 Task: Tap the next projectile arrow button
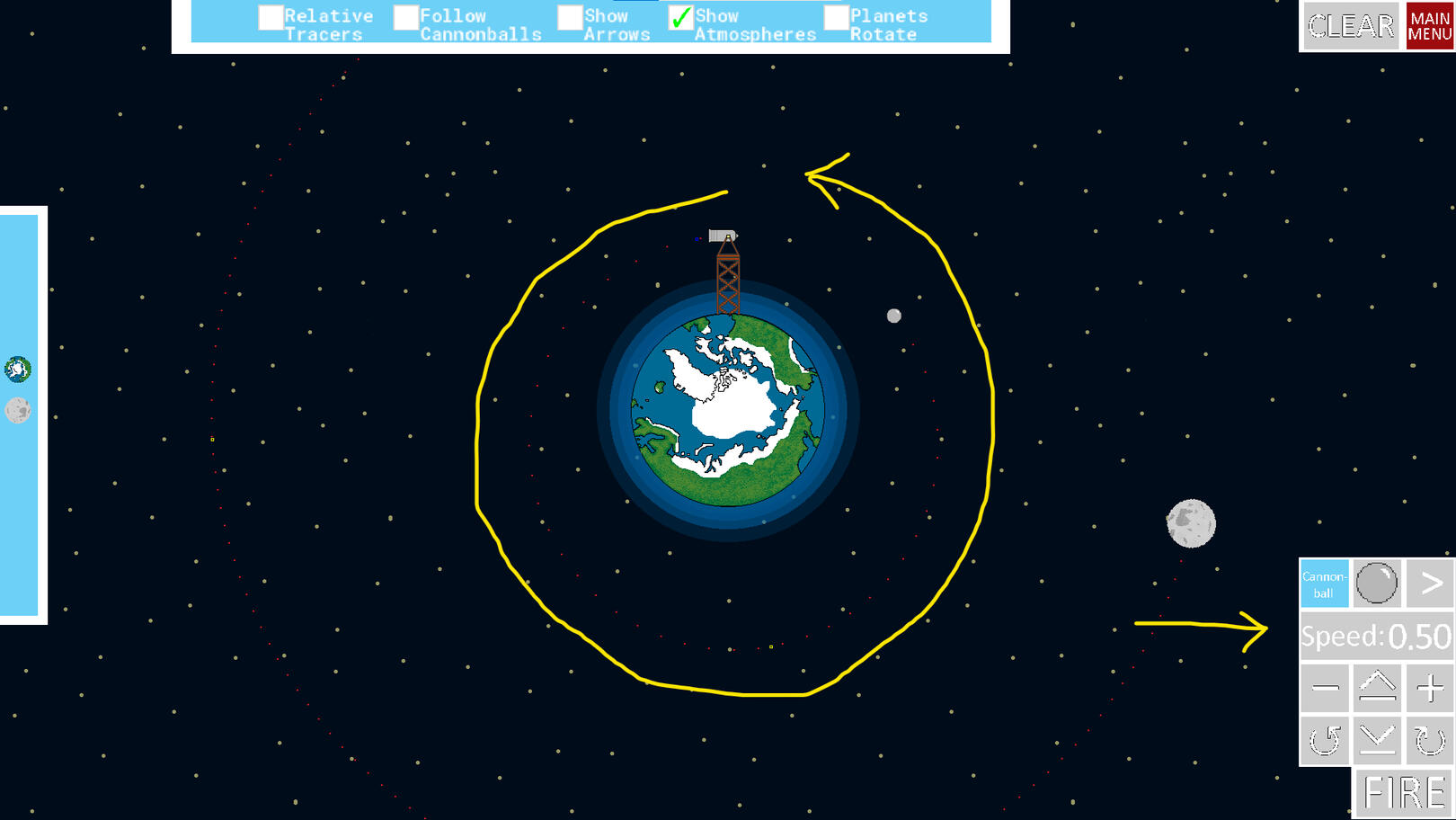(1430, 583)
